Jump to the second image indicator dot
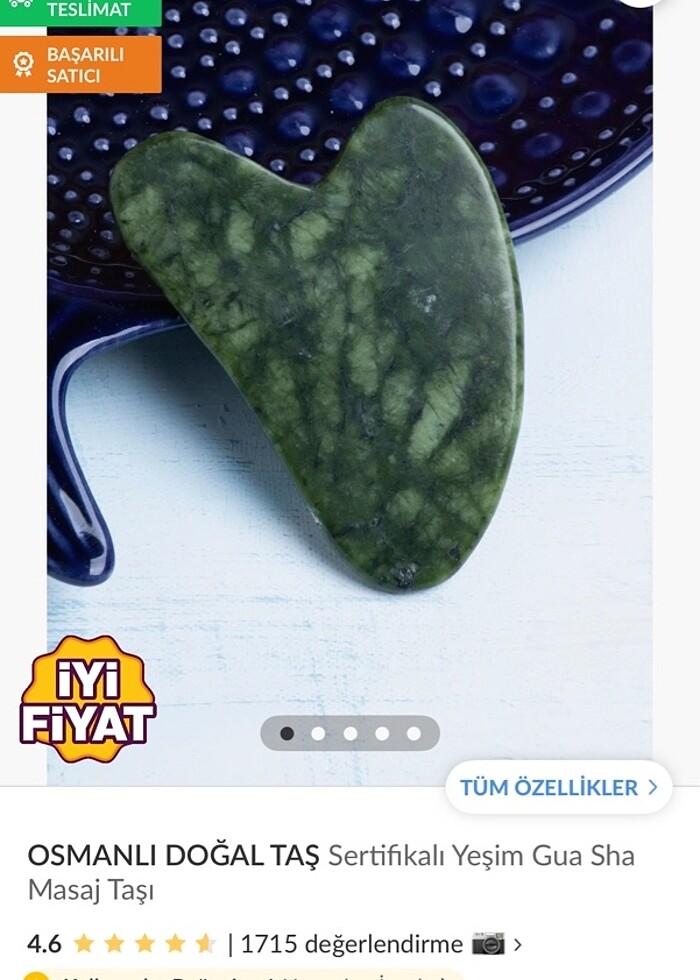Screen dimensions: 700x980 pyautogui.click(x=318, y=733)
